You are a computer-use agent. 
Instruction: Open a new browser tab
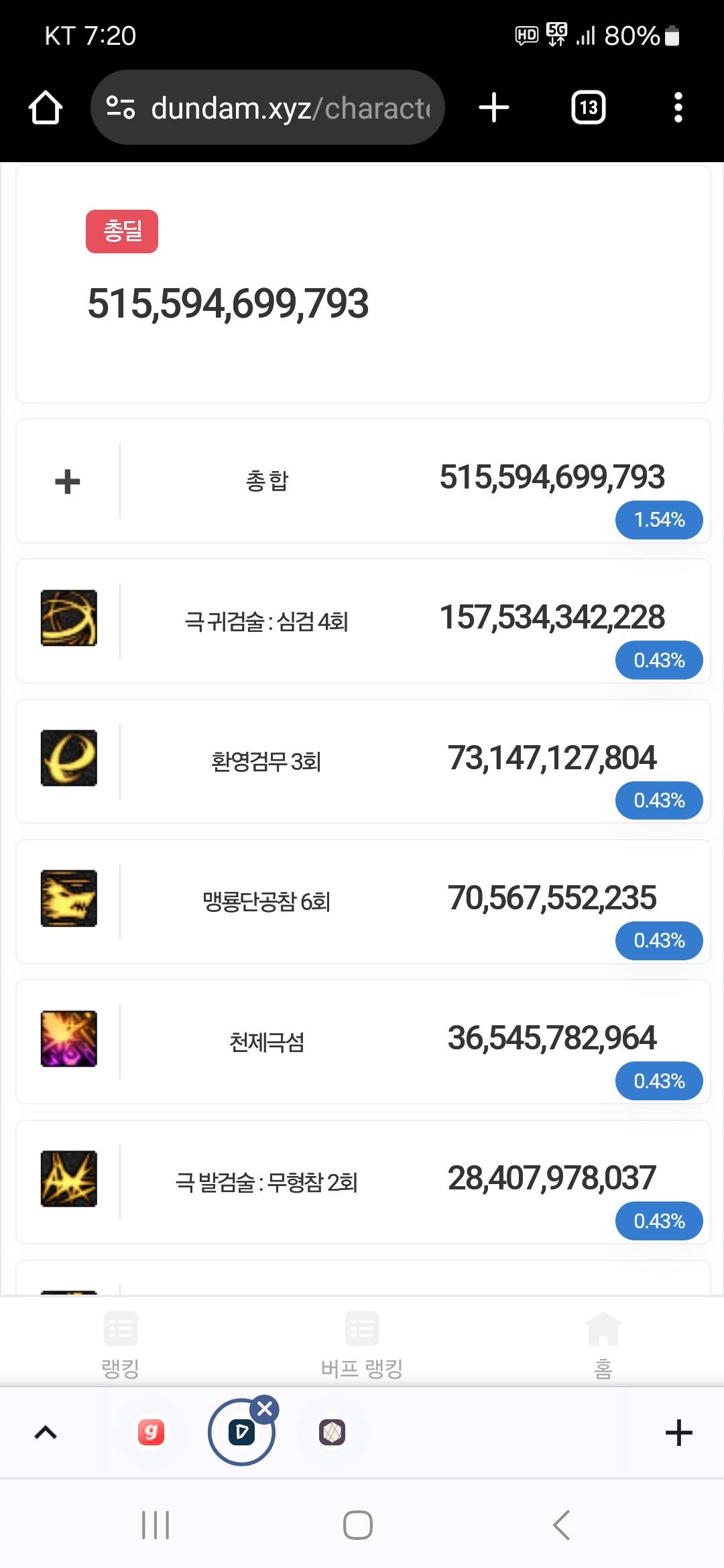tap(494, 107)
